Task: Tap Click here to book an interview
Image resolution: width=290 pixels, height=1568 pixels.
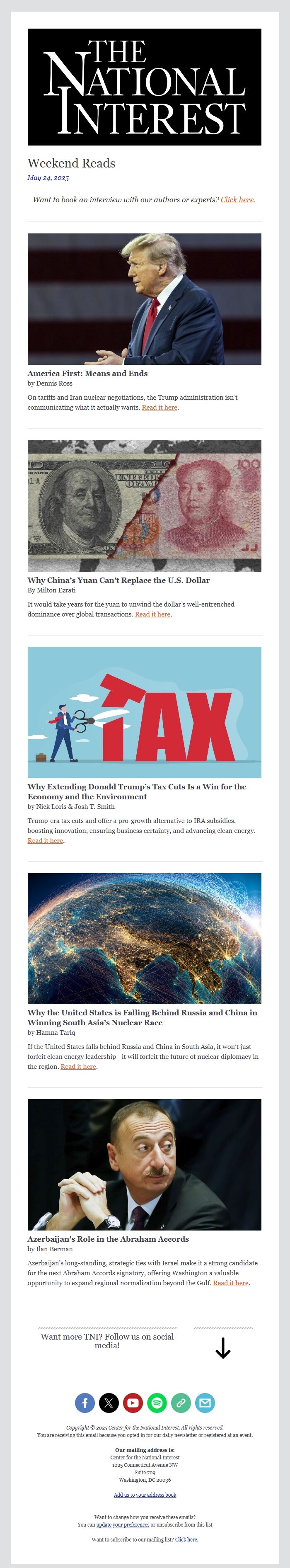Action: (237, 200)
